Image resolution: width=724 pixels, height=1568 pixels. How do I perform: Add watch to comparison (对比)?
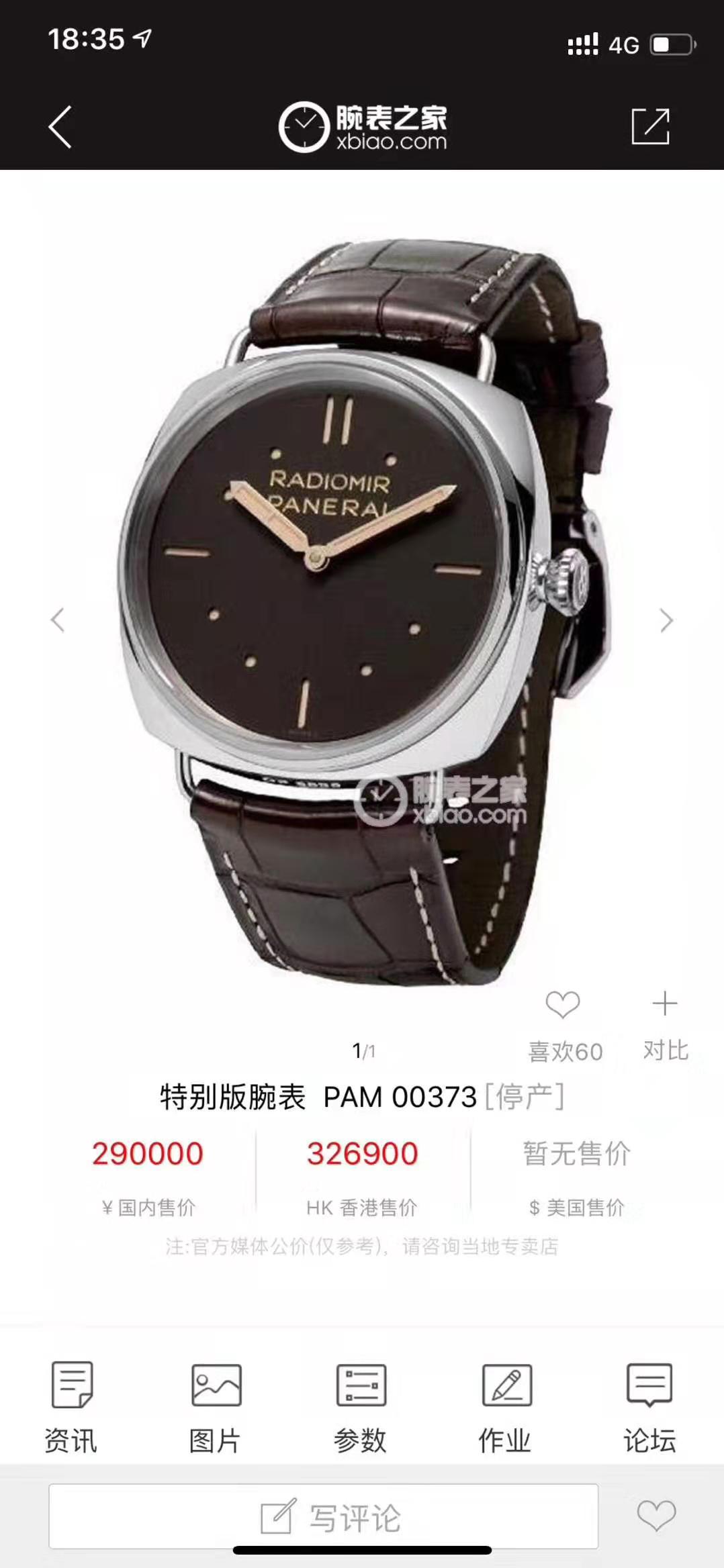(665, 1025)
